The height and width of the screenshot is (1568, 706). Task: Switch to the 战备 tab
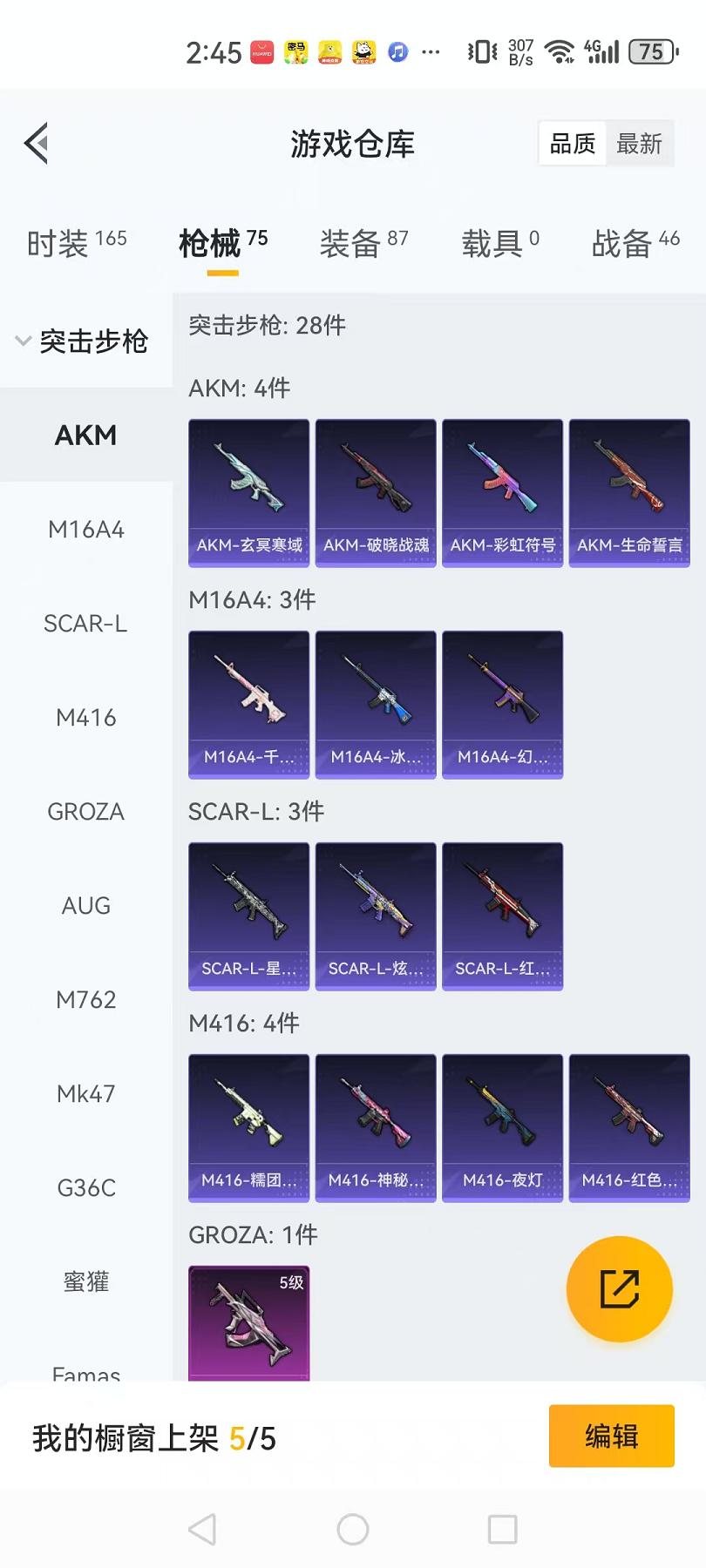635,243
